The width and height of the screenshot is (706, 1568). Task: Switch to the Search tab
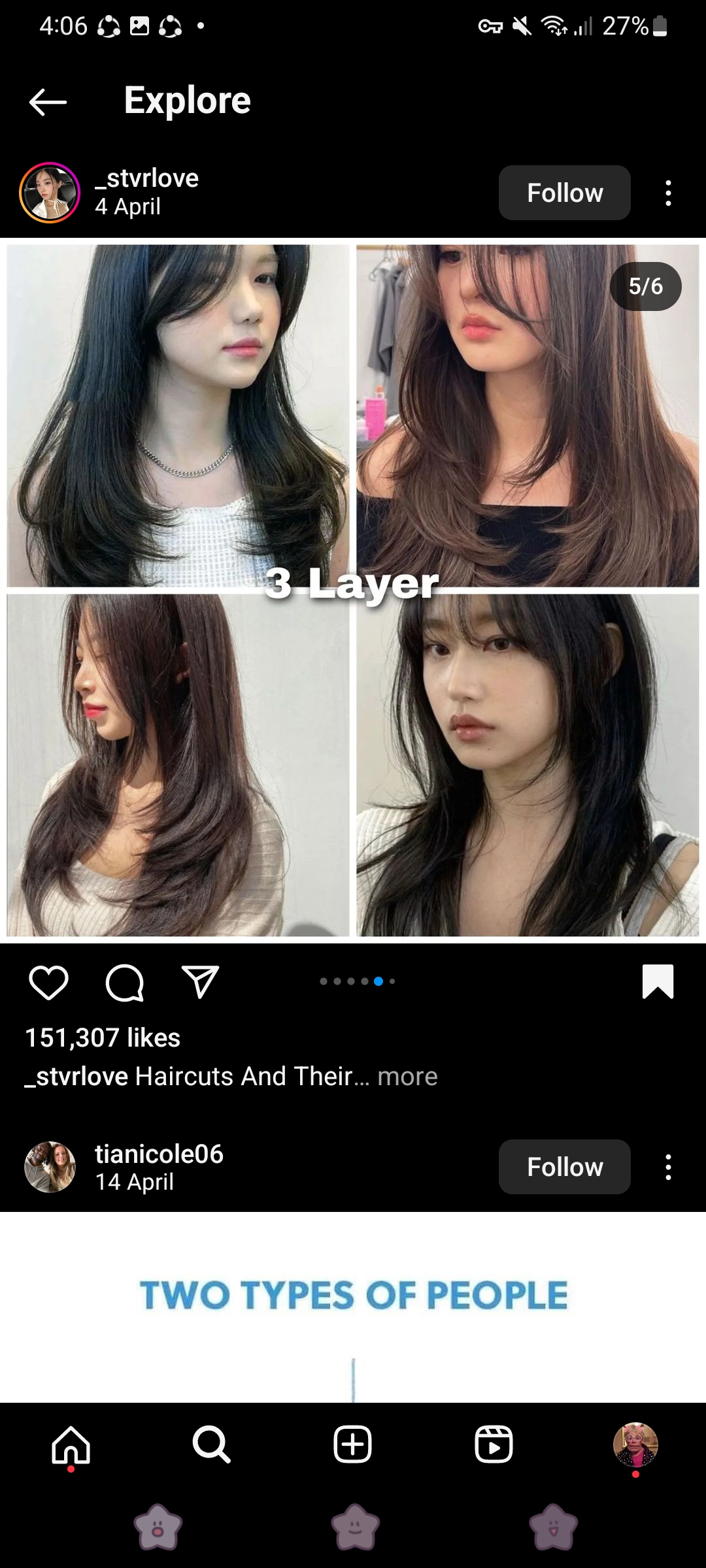point(211,1444)
